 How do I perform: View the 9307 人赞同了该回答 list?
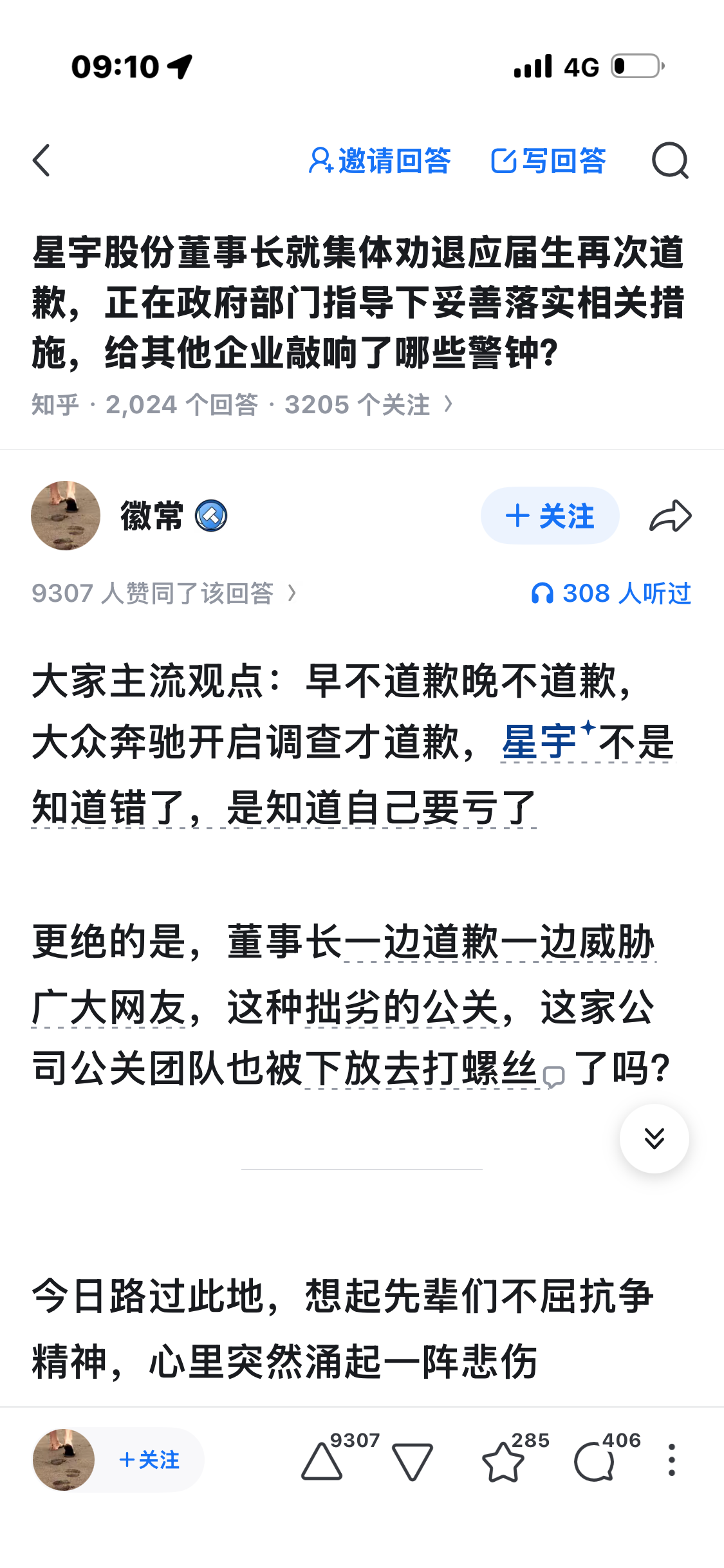pos(164,593)
